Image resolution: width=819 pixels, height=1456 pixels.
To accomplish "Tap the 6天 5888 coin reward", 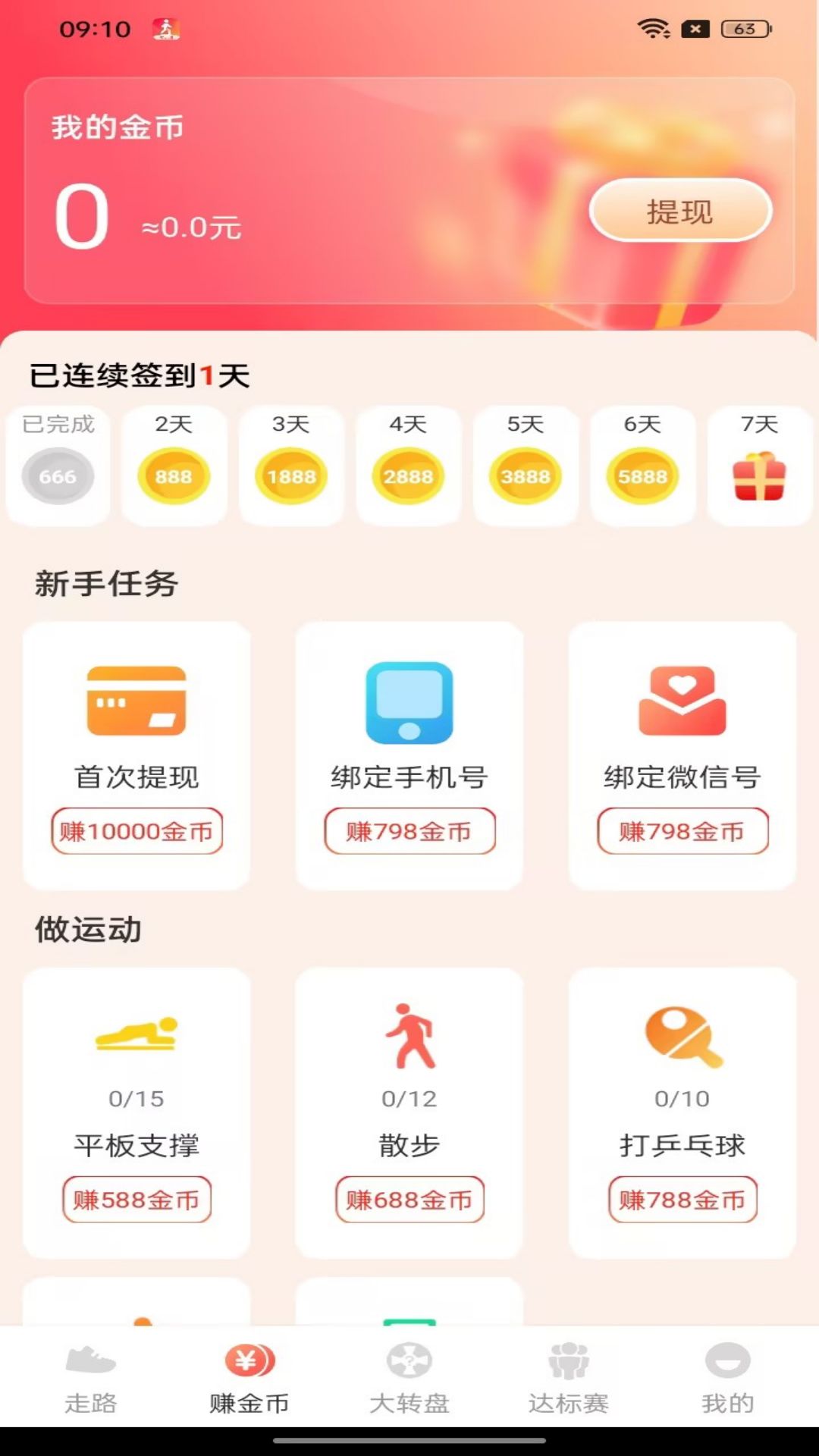I will (x=642, y=466).
